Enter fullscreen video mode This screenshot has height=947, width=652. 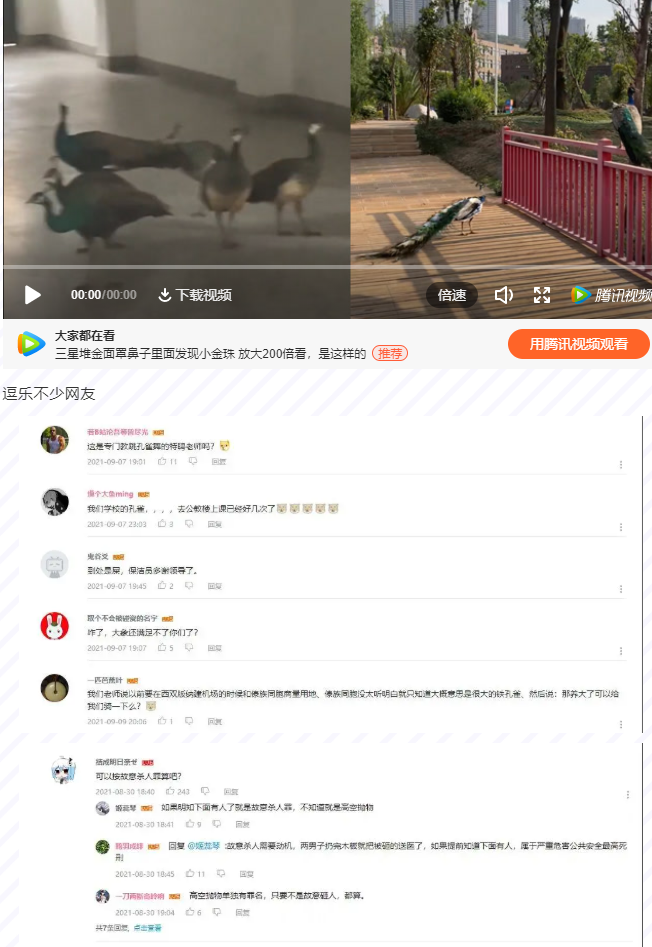pyautogui.click(x=542, y=295)
